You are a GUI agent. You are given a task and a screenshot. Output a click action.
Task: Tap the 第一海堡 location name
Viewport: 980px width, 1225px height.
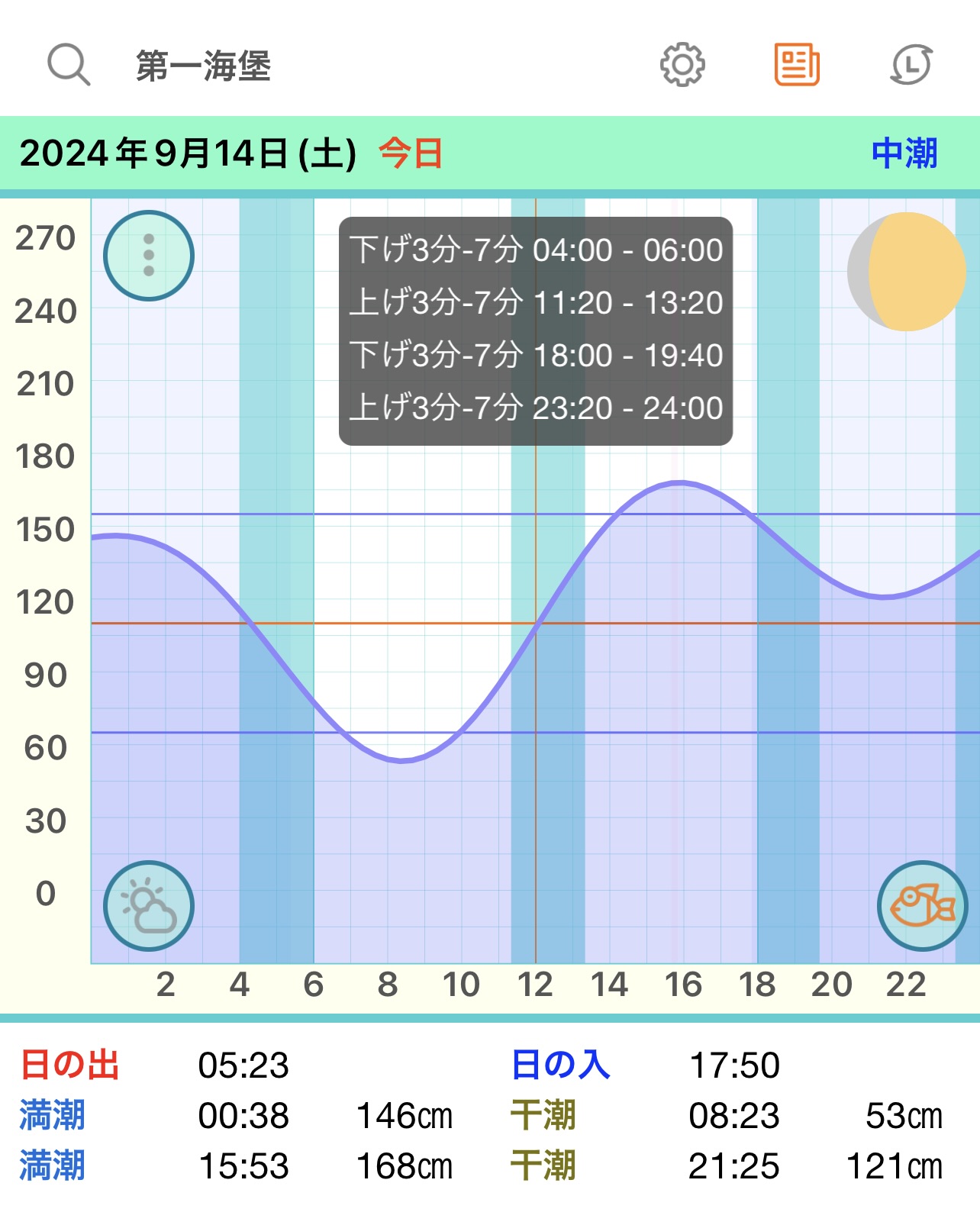pyautogui.click(x=203, y=66)
